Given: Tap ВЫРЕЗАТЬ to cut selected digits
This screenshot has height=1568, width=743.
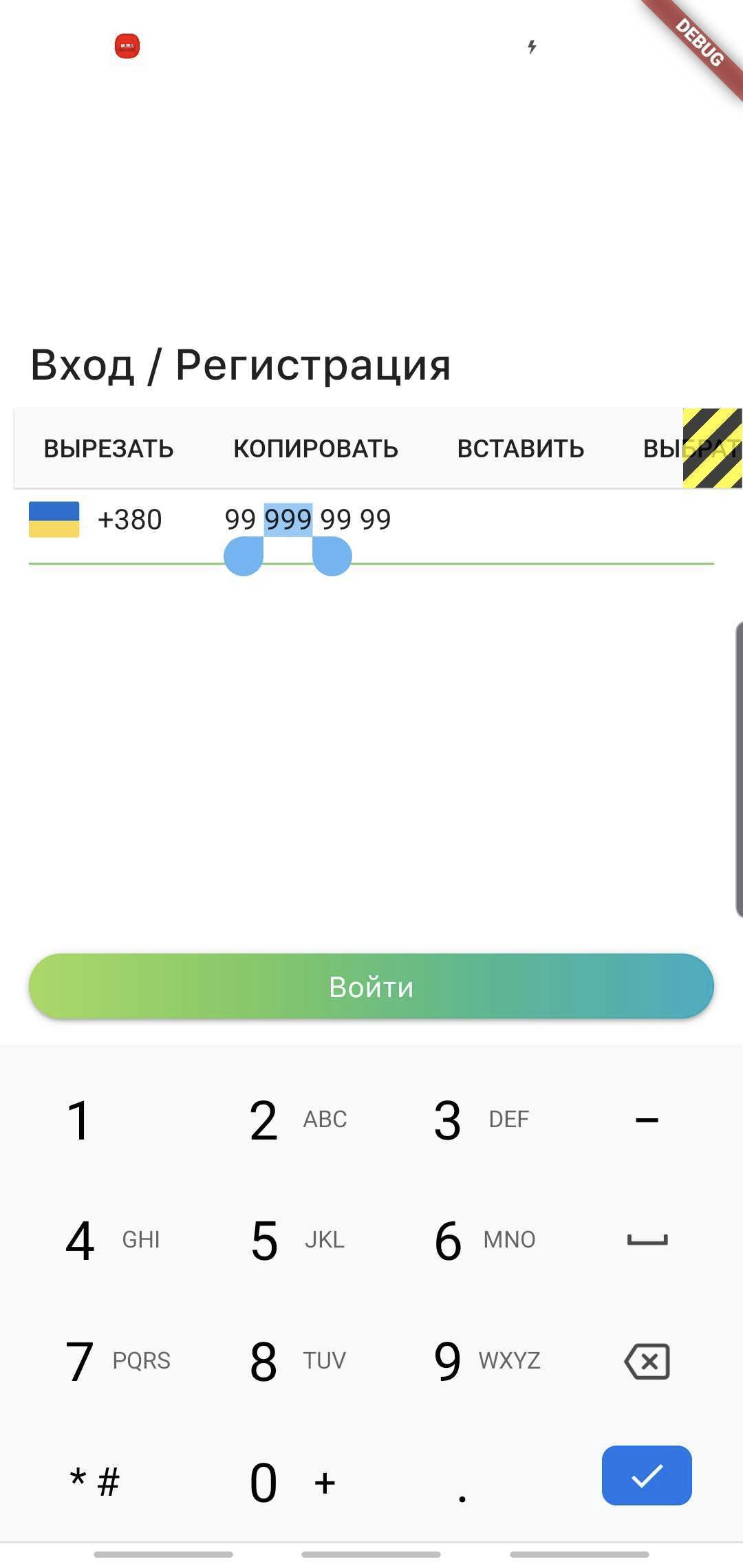Looking at the screenshot, I should [109, 448].
